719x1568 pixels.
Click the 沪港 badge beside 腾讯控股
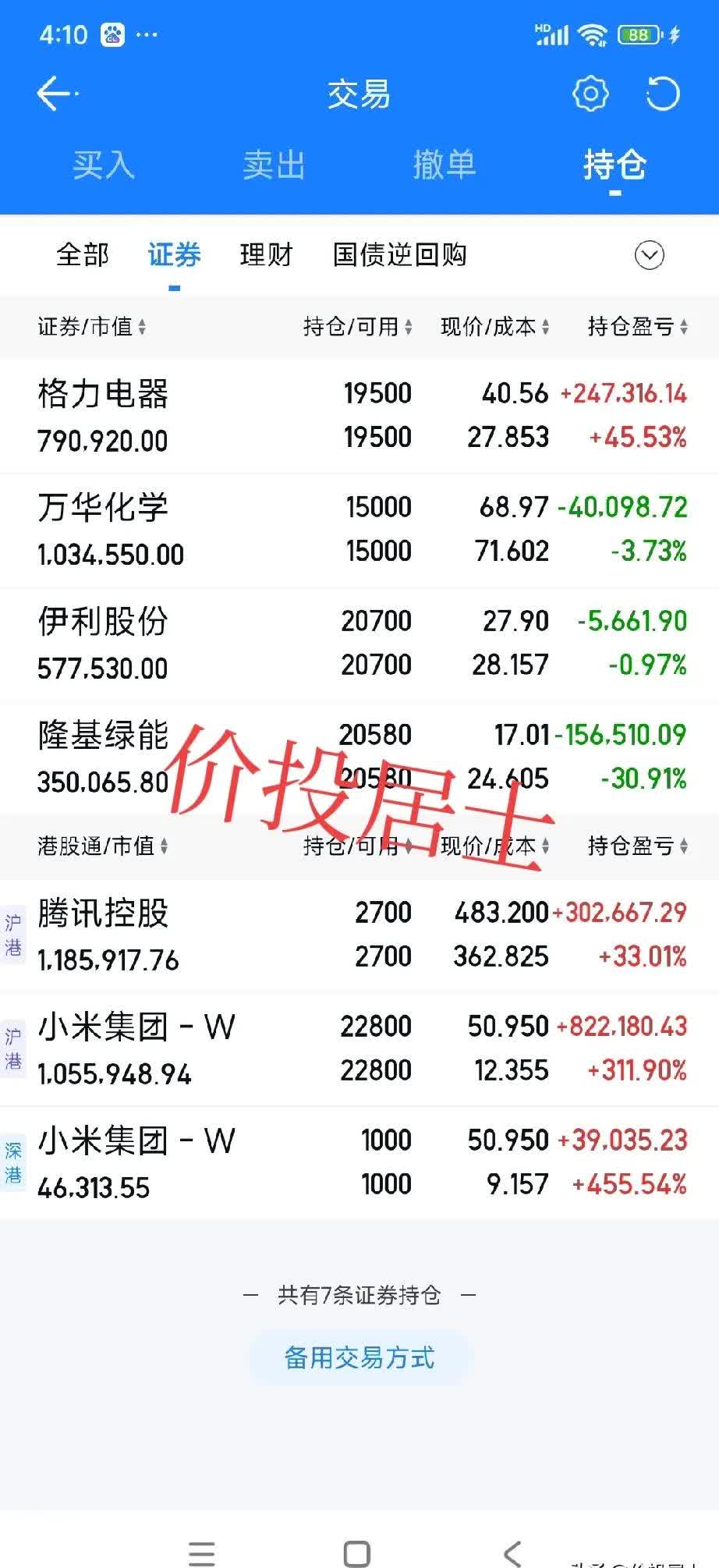click(13, 935)
